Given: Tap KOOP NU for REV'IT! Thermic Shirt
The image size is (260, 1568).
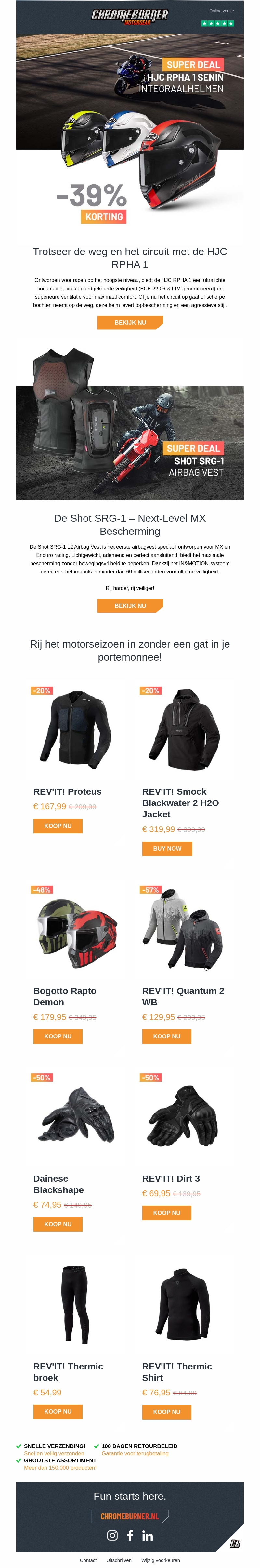Looking at the screenshot, I should click(x=167, y=1412).
